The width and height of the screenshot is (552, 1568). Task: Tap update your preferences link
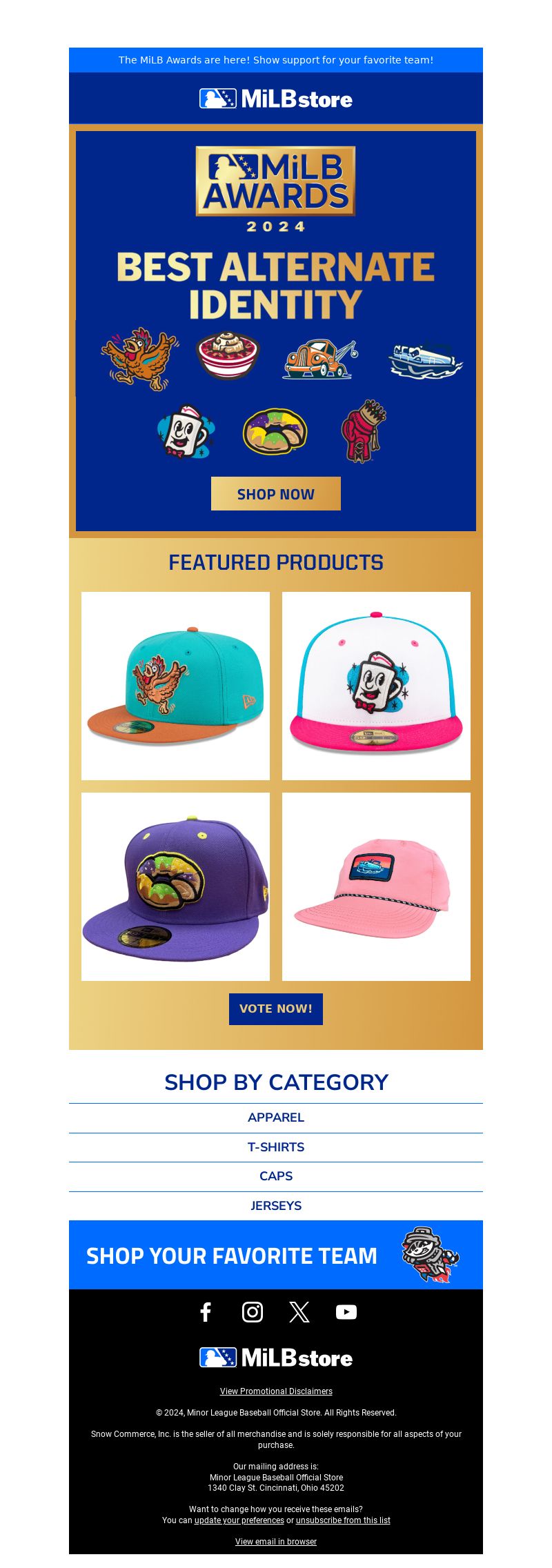(239, 1520)
